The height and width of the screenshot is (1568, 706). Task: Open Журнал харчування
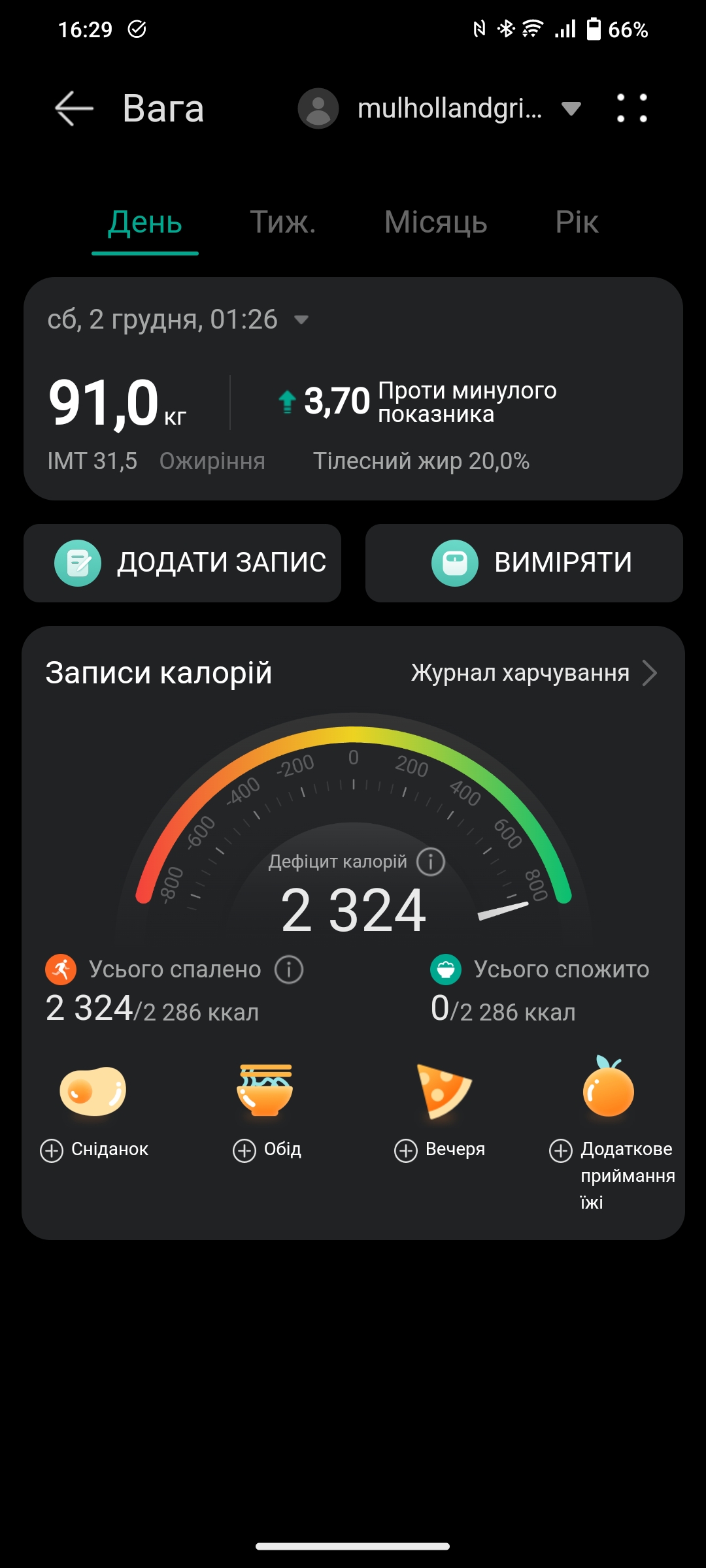pos(533,673)
